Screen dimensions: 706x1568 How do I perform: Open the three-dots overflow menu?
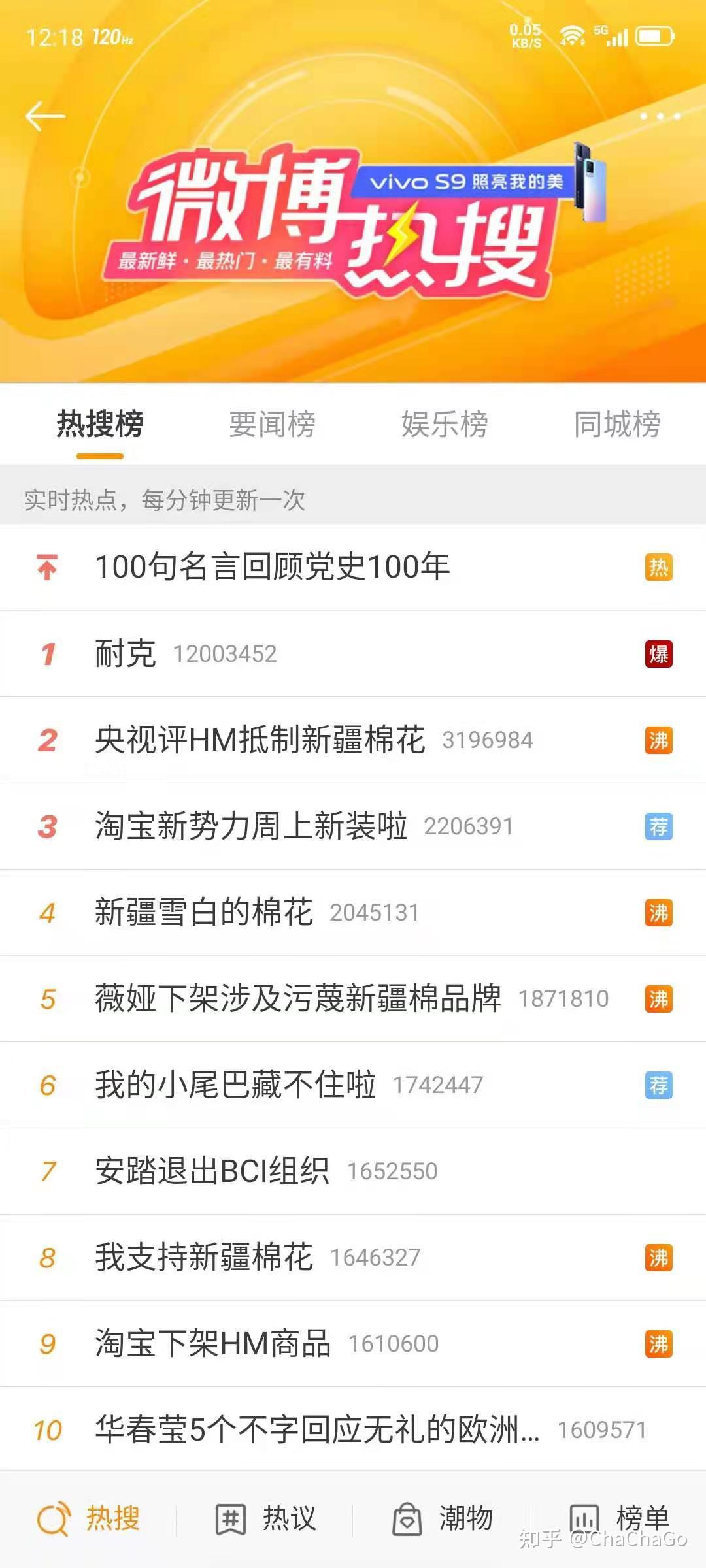(660, 115)
